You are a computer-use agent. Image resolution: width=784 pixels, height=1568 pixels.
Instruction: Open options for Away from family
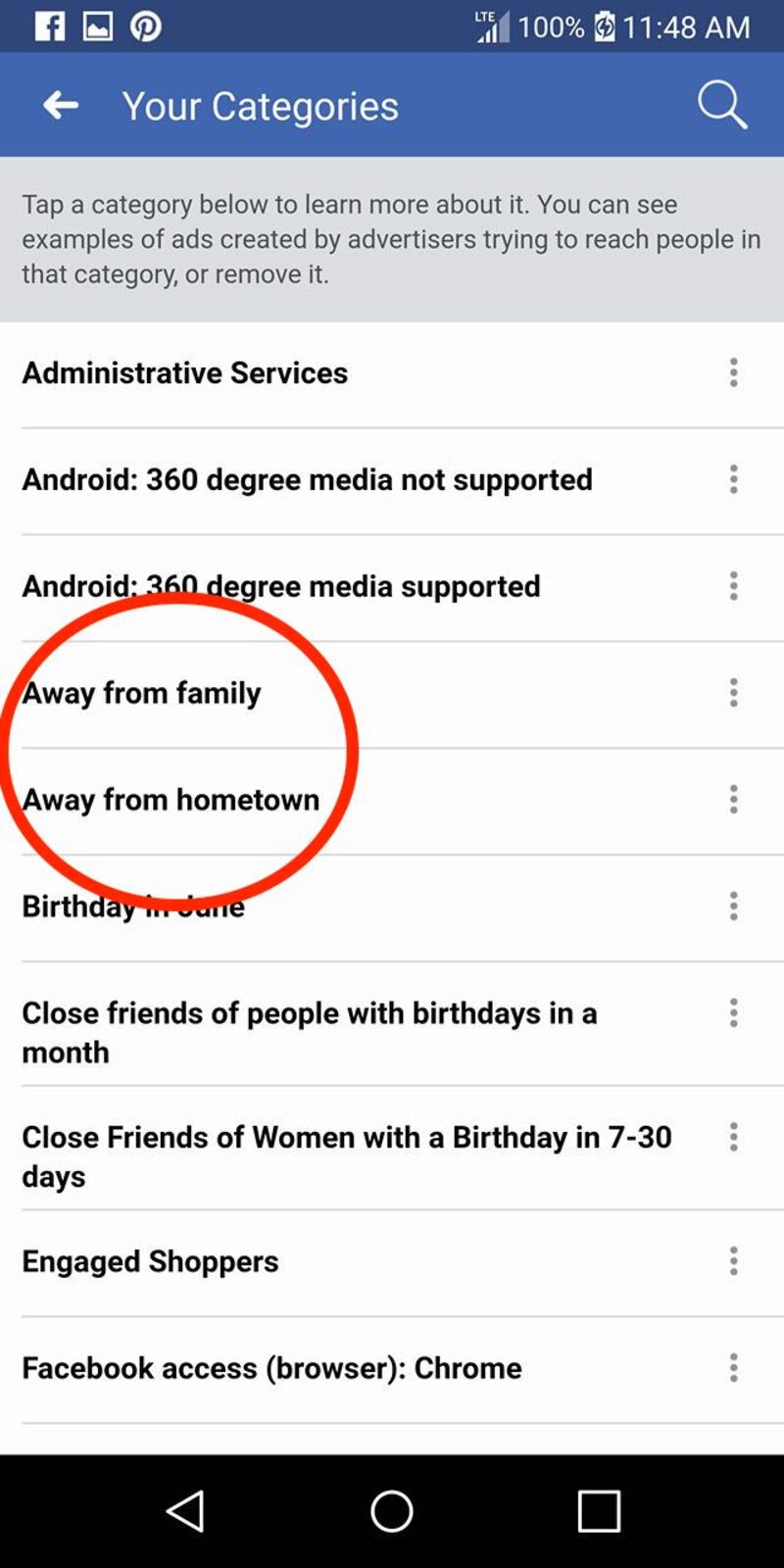(733, 694)
